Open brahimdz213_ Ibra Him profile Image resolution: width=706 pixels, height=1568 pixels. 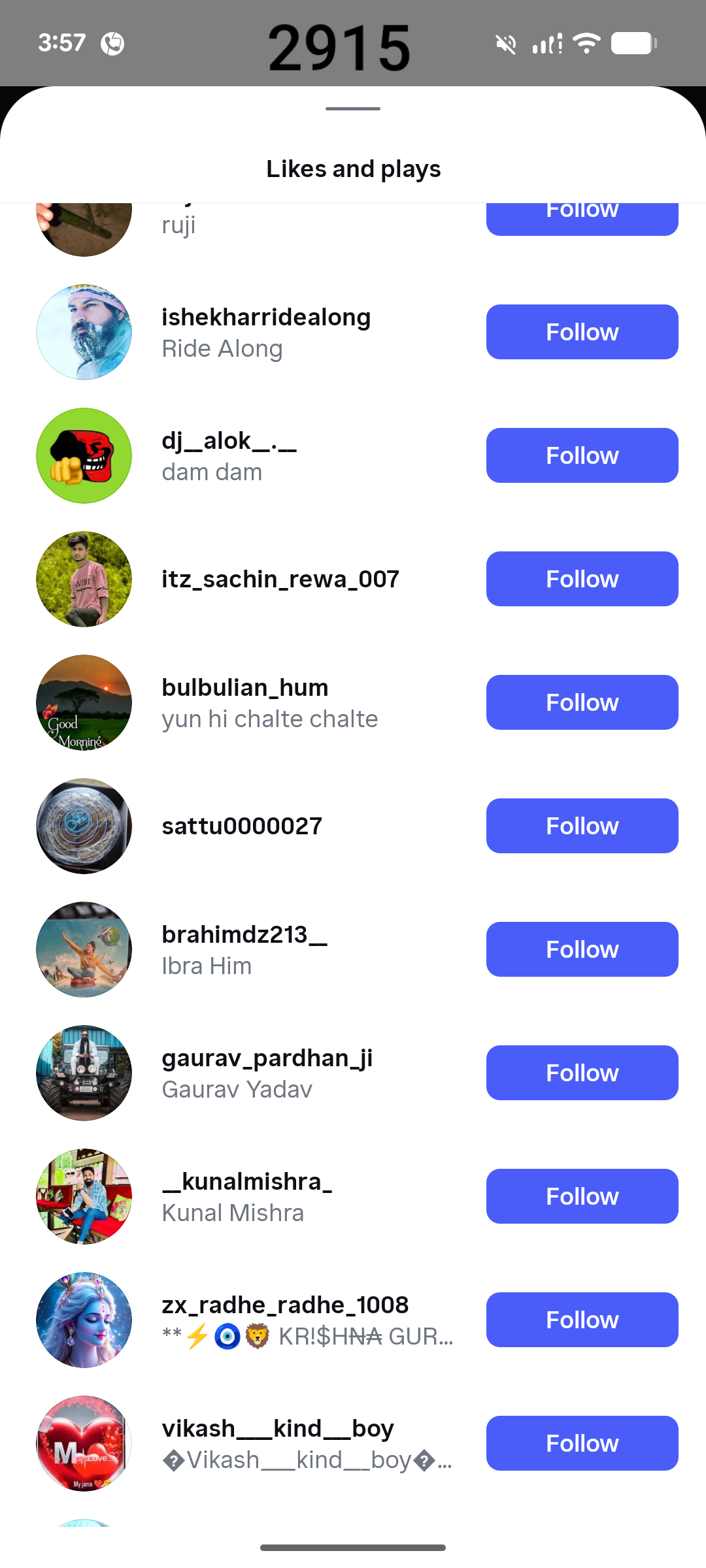tap(244, 936)
